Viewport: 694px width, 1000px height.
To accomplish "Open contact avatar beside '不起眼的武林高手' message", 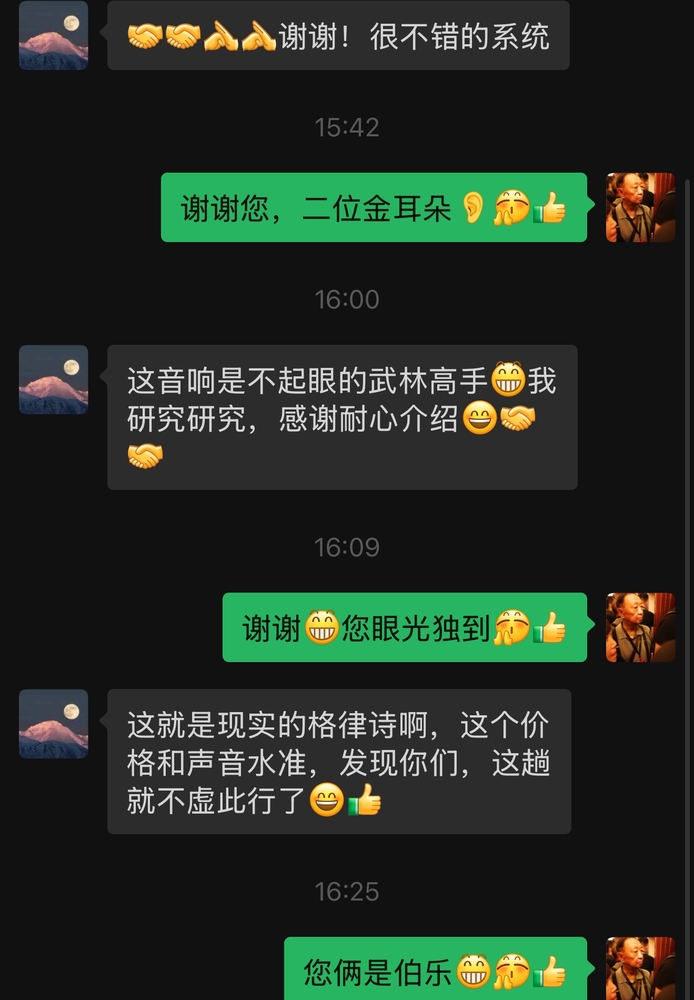I will click(53, 380).
